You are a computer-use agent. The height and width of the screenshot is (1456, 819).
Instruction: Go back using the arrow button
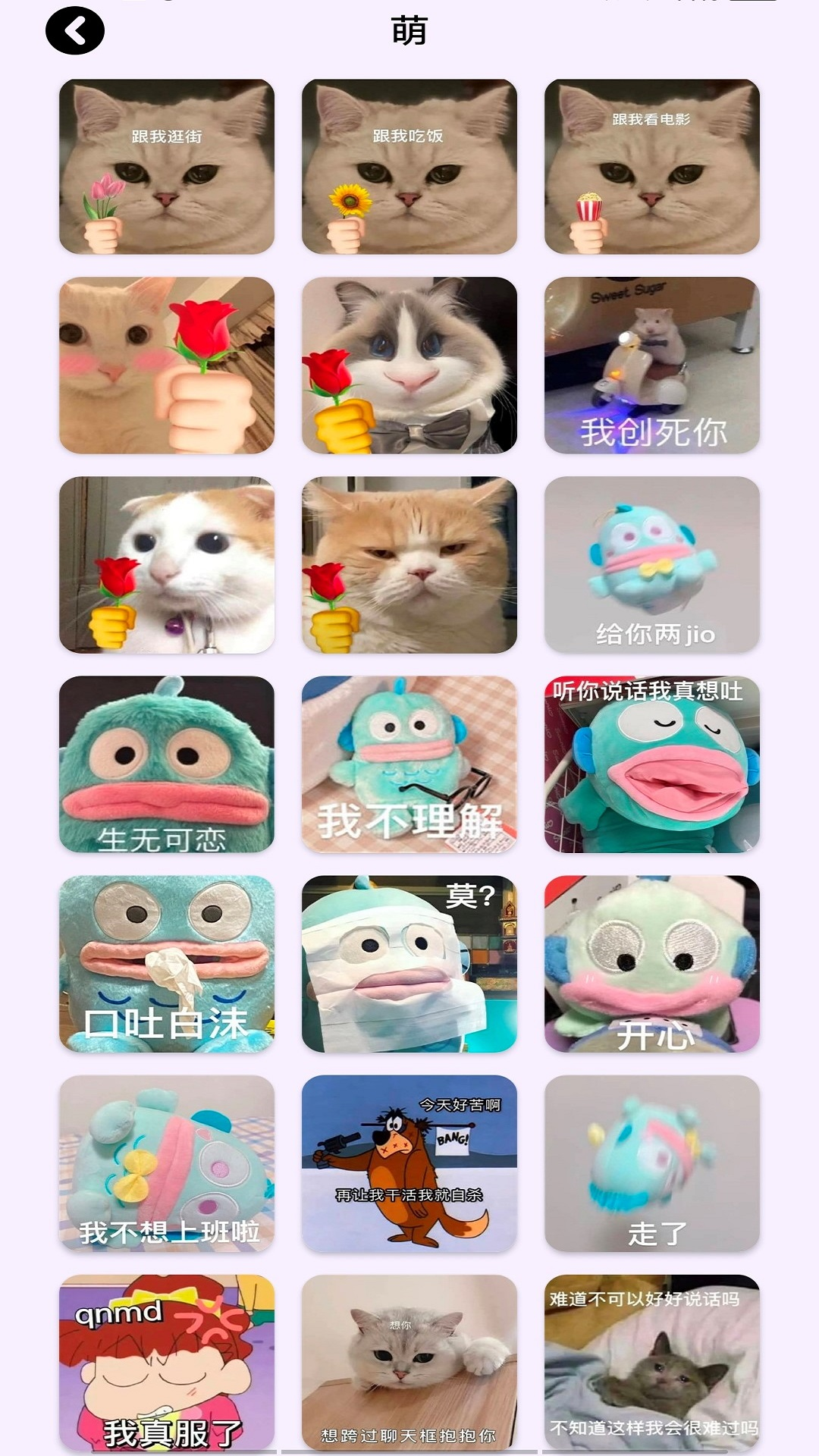pos(75,30)
